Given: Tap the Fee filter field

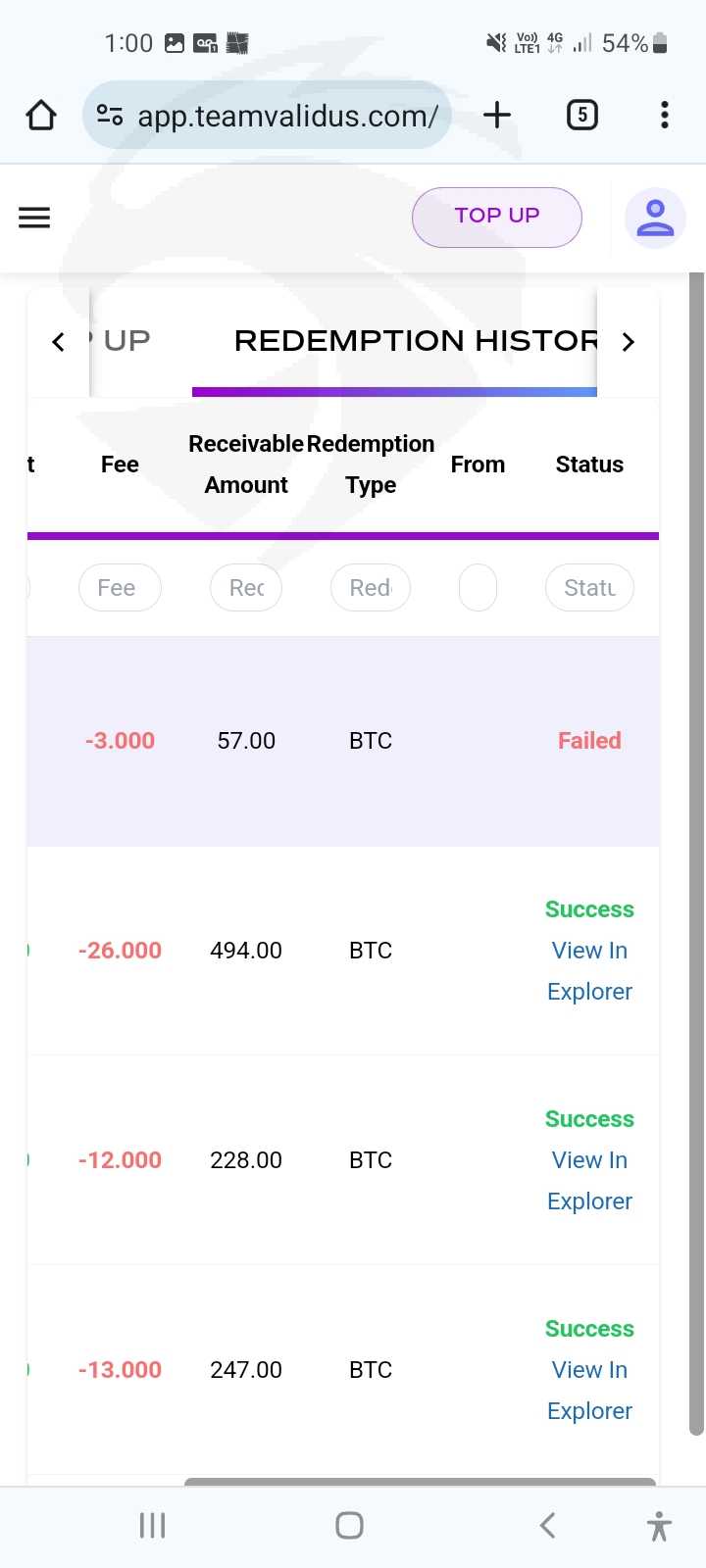Looking at the screenshot, I should [x=120, y=588].
